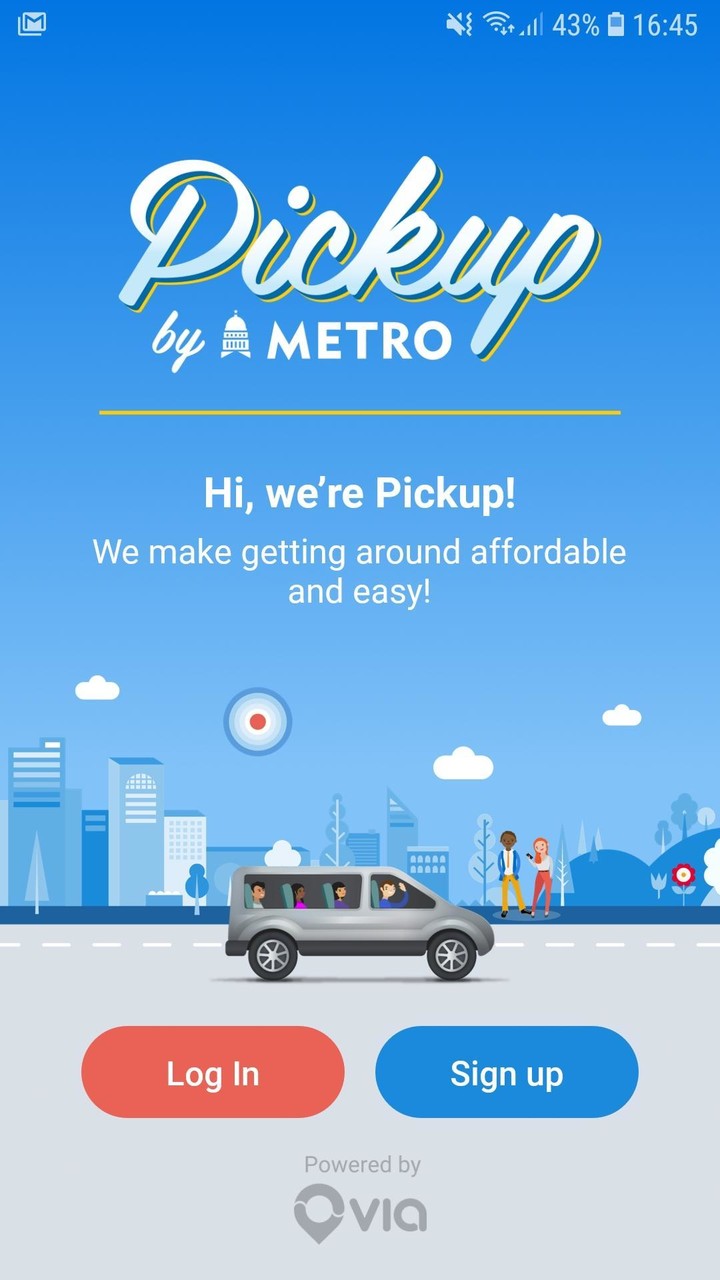The height and width of the screenshot is (1280, 720).
Task: Open the Powered by via link
Action: click(360, 1164)
